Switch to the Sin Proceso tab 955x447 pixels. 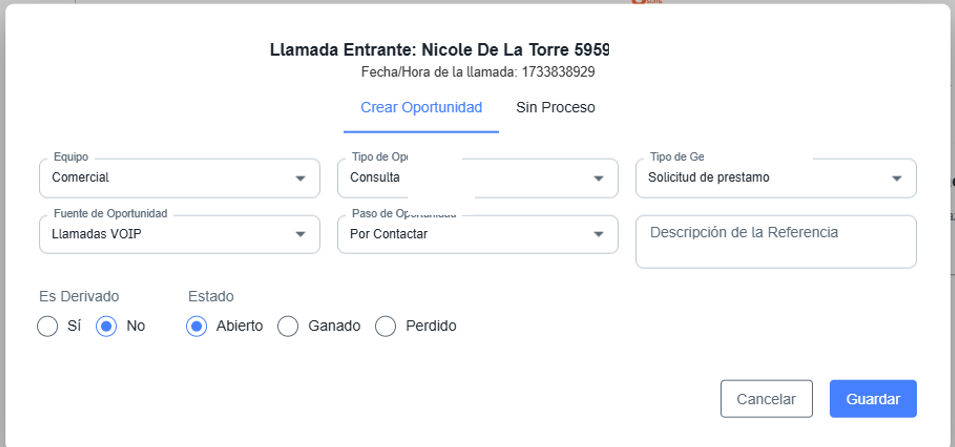coord(555,108)
